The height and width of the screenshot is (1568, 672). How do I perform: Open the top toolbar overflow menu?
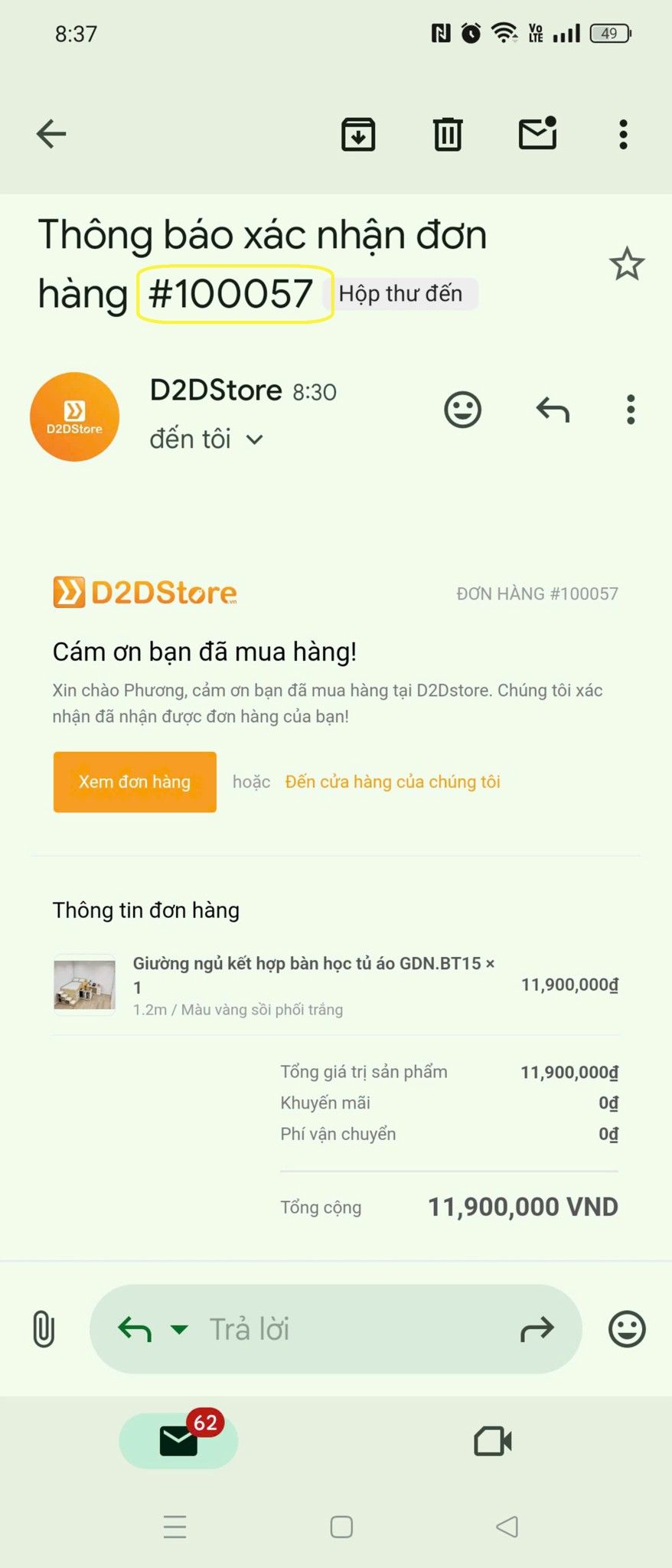(x=623, y=135)
